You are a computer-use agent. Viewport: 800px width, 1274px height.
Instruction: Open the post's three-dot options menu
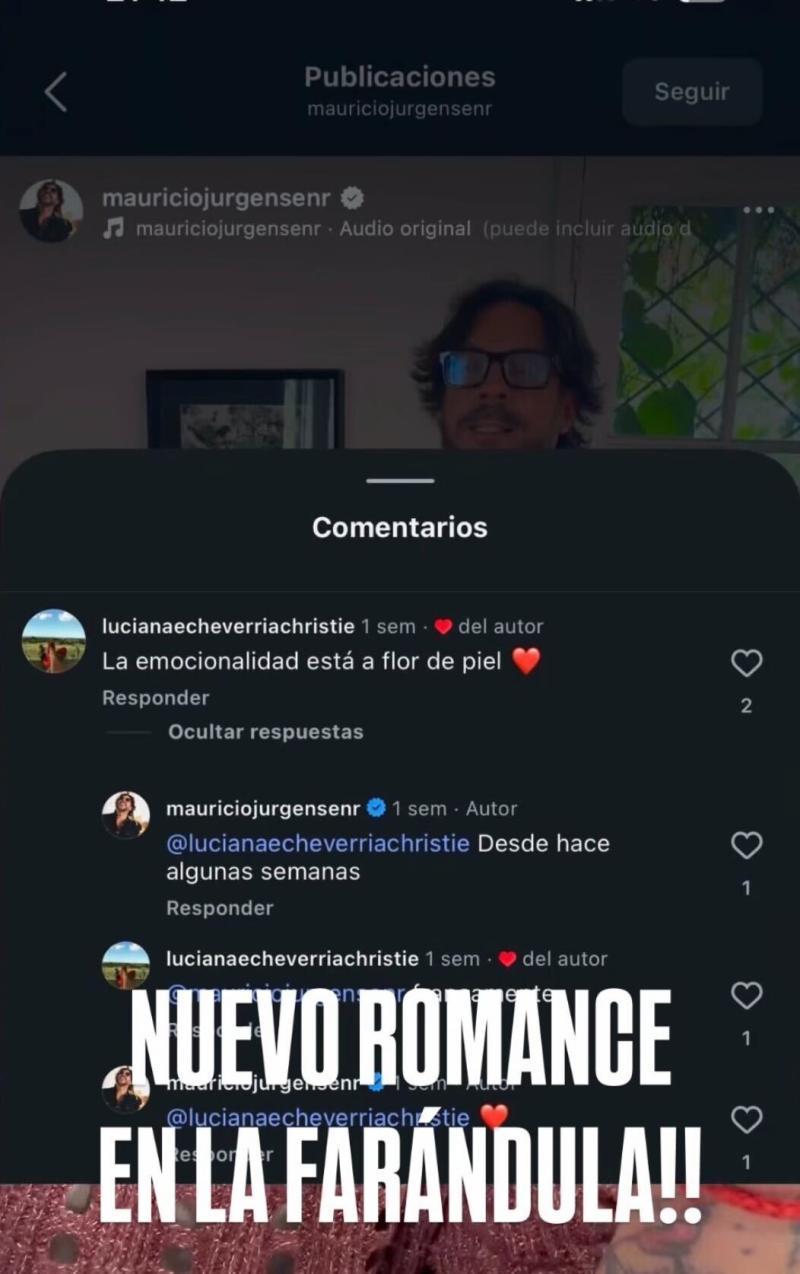tap(757, 208)
